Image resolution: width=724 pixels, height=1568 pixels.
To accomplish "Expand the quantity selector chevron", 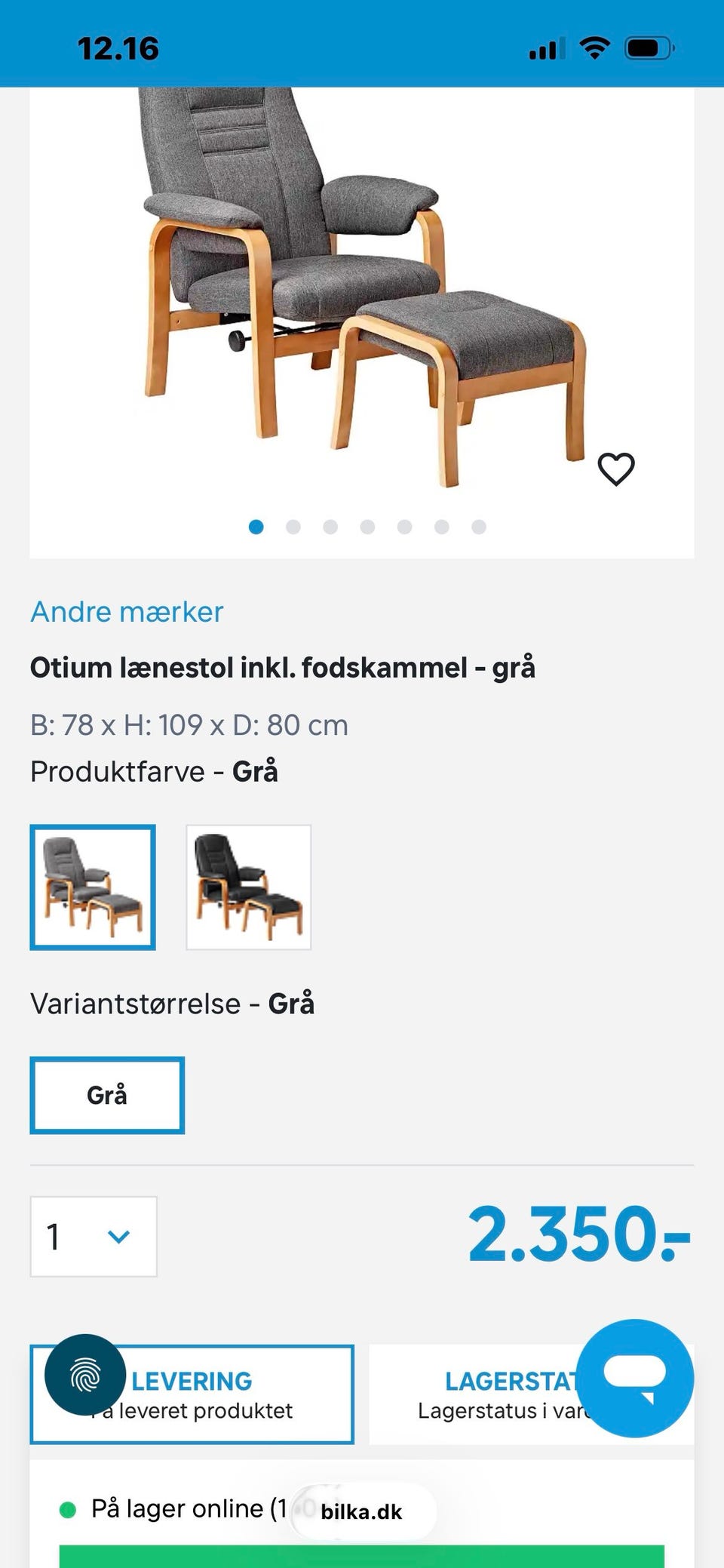I will pos(117,1236).
